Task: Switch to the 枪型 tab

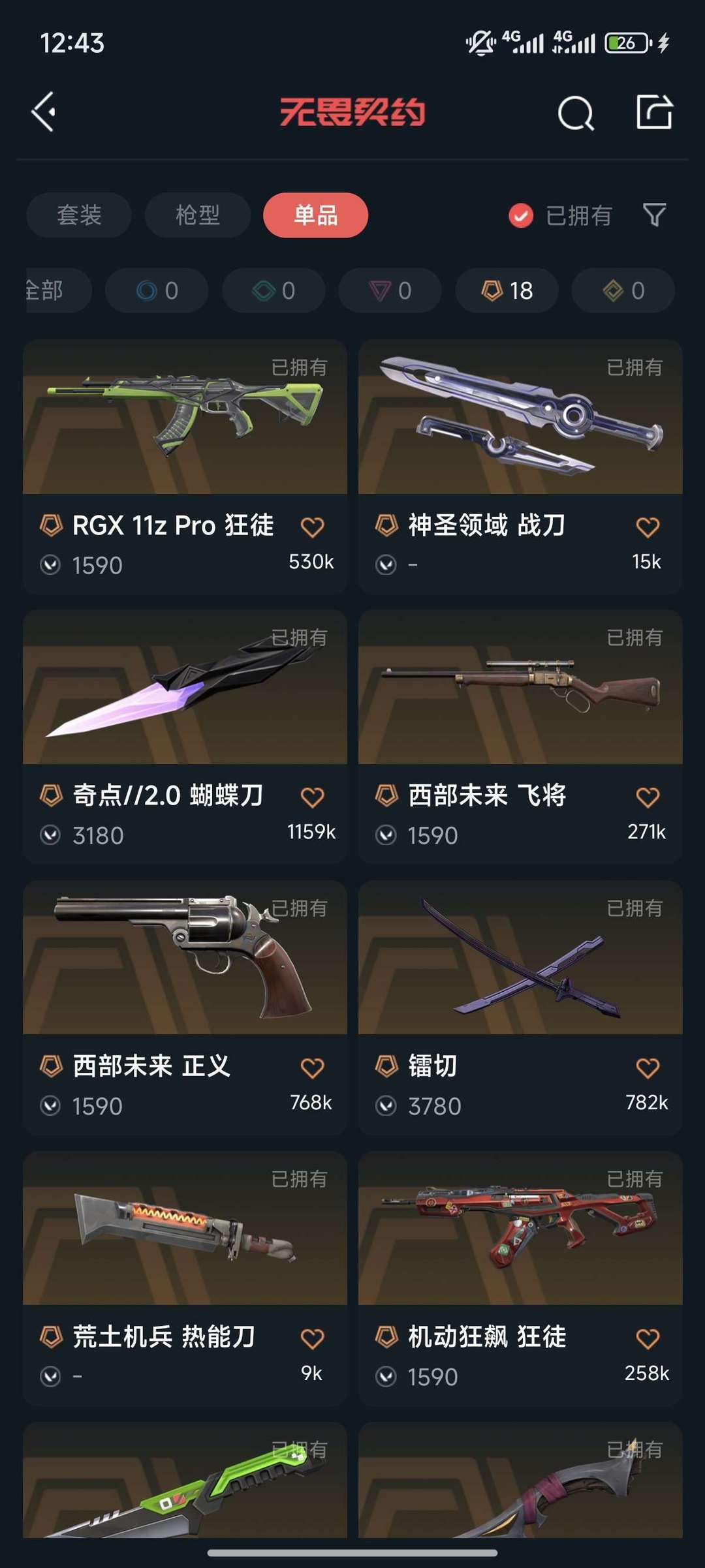Action: [x=197, y=215]
